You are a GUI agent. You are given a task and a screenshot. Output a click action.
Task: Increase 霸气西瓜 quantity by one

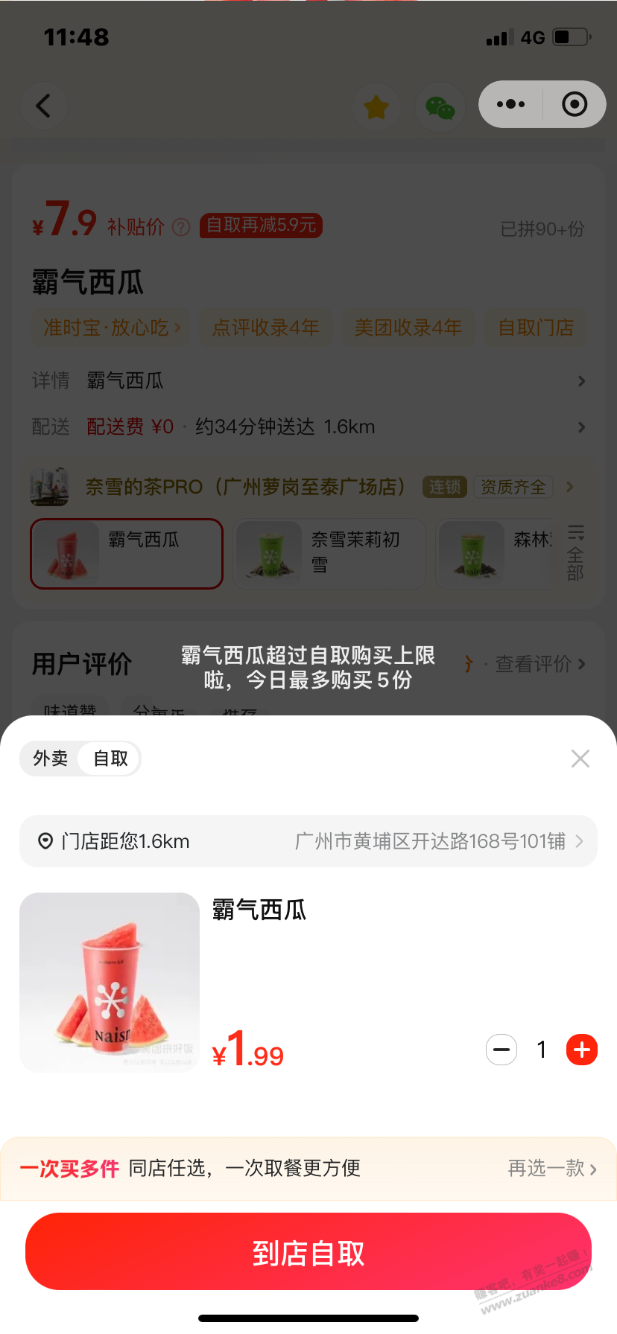(x=582, y=1050)
